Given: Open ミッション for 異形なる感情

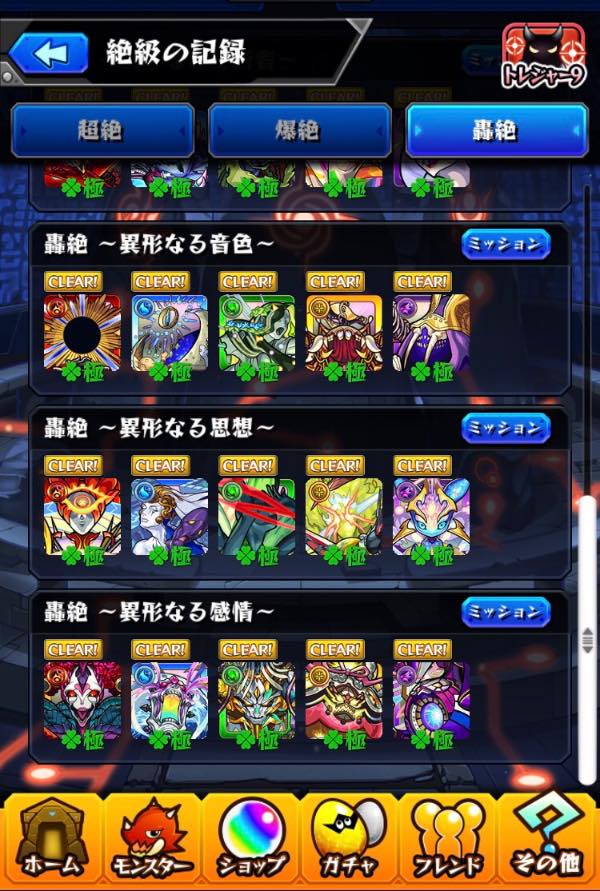Looking at the screenshot, I should tap(505, 612).
